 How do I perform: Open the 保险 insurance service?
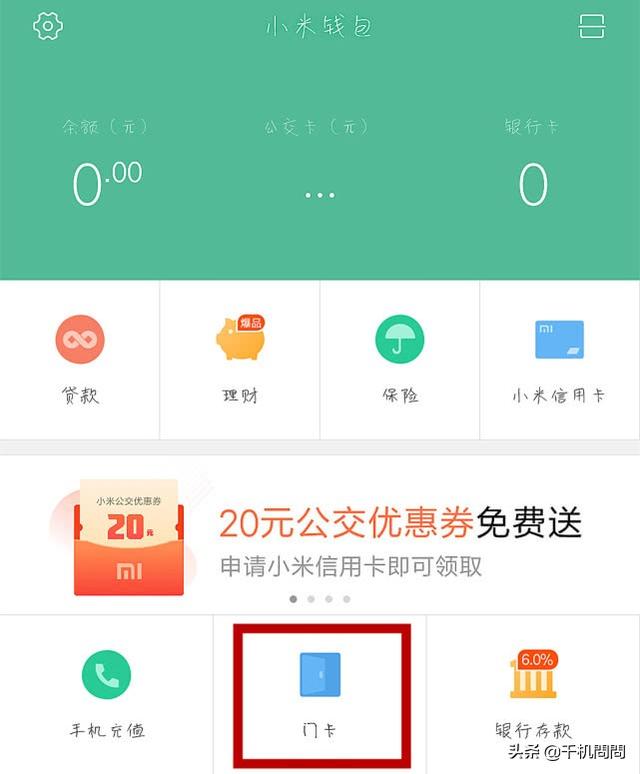coord(399,359)
